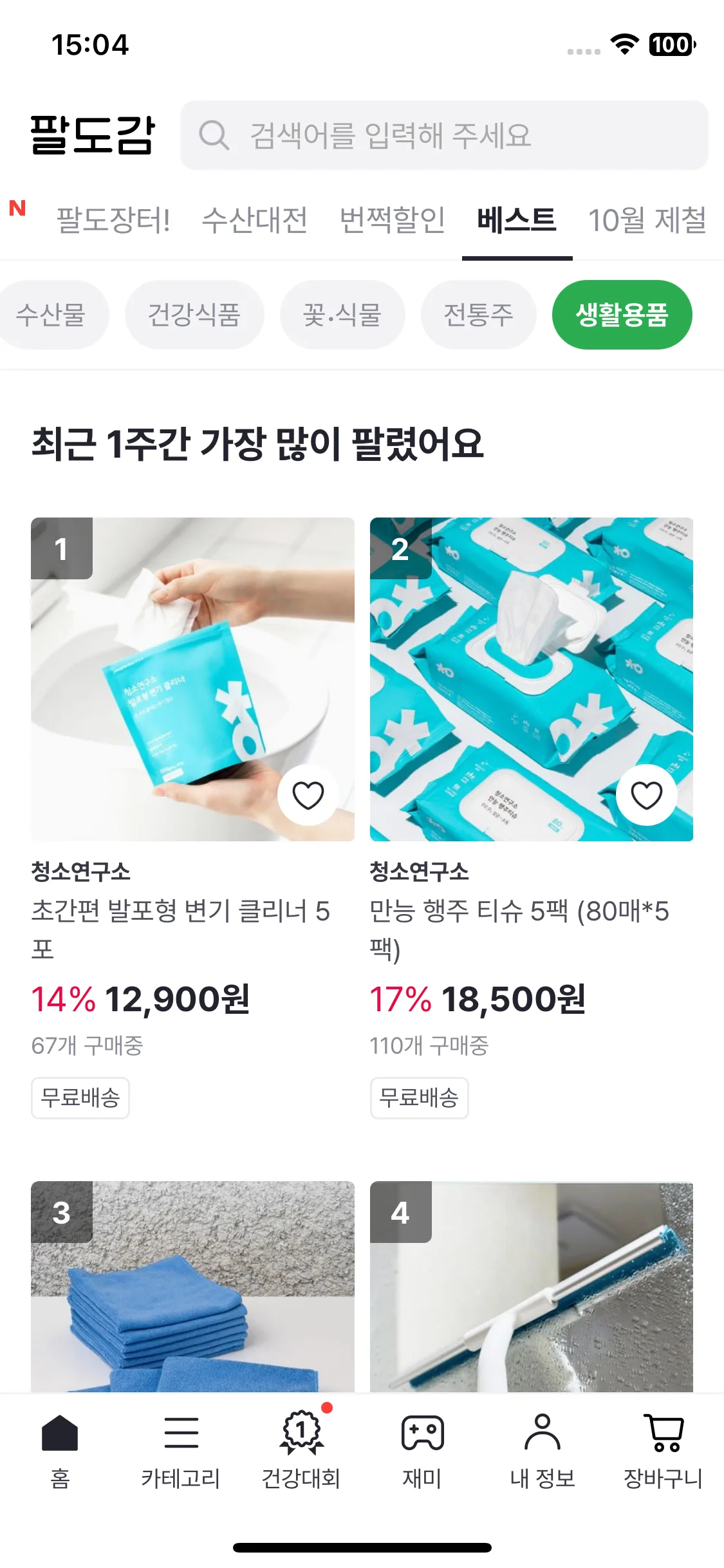Select the 번쩍할인 tab
The width and height of the screenshot is (724, 1568).
[x=393, y=220]
